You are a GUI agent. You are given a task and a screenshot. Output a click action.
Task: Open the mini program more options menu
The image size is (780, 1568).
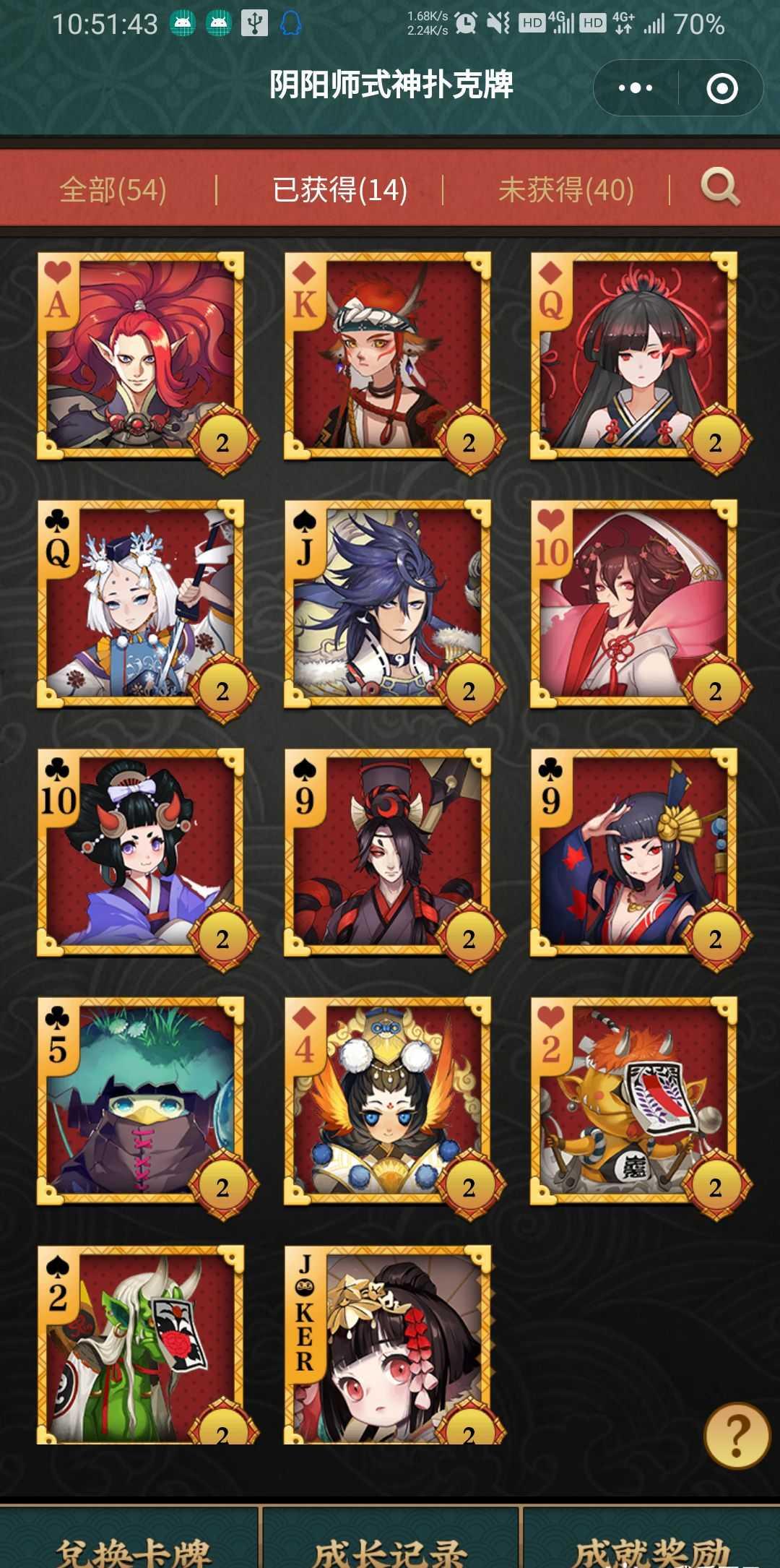click(x=636, y=88)
